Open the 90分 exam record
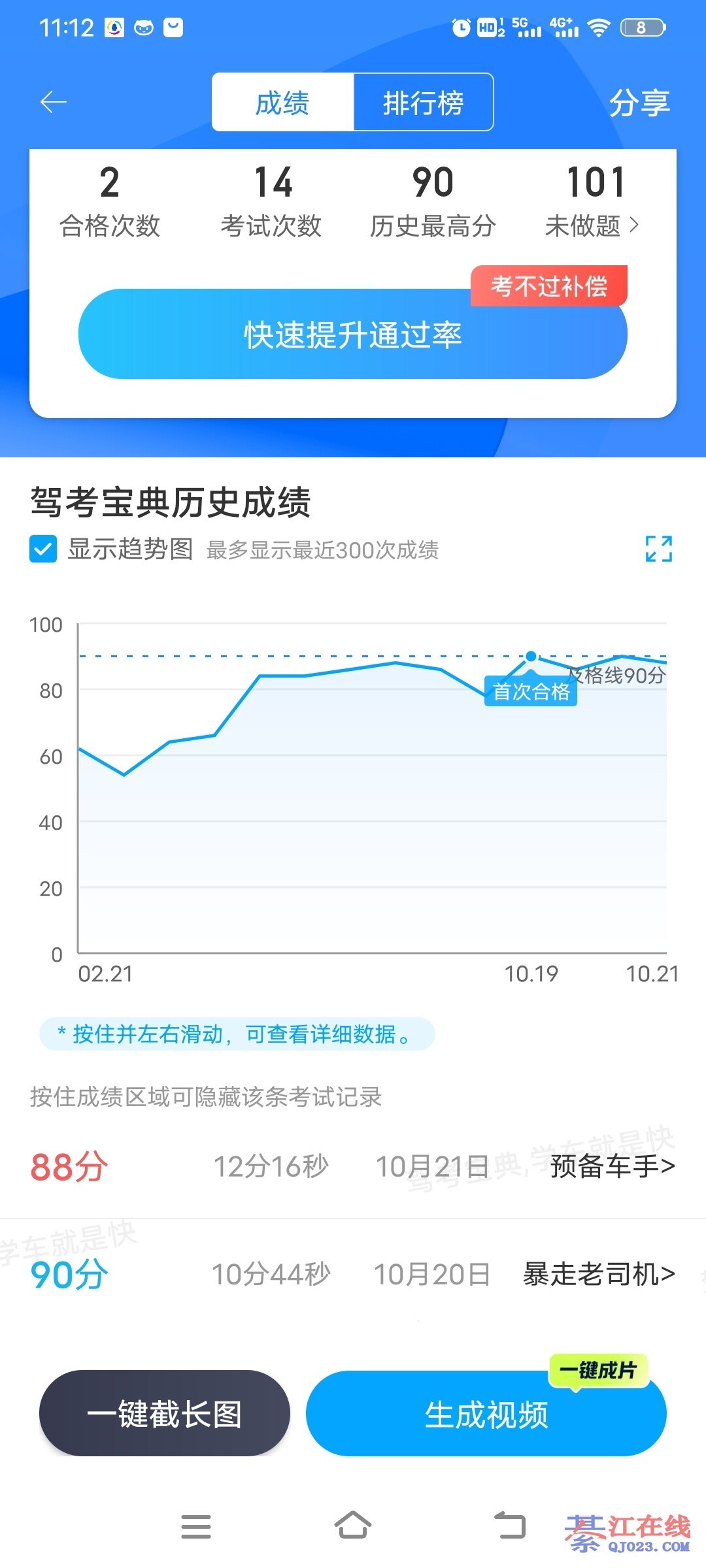706x1568 pixels. tap(353, 1274)
